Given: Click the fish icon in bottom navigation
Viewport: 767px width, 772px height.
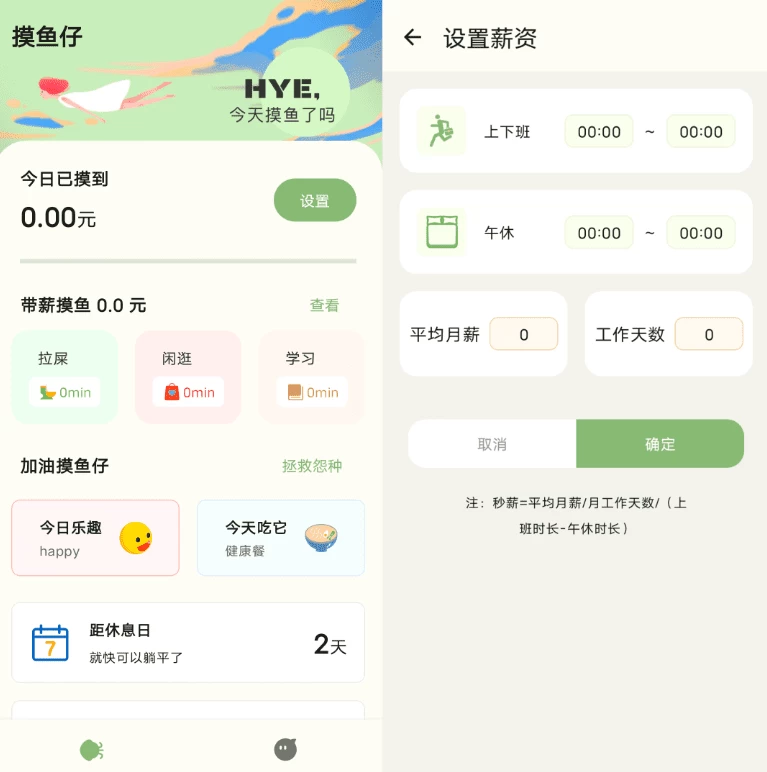Looking at the screenshot, I should point(92,747).
